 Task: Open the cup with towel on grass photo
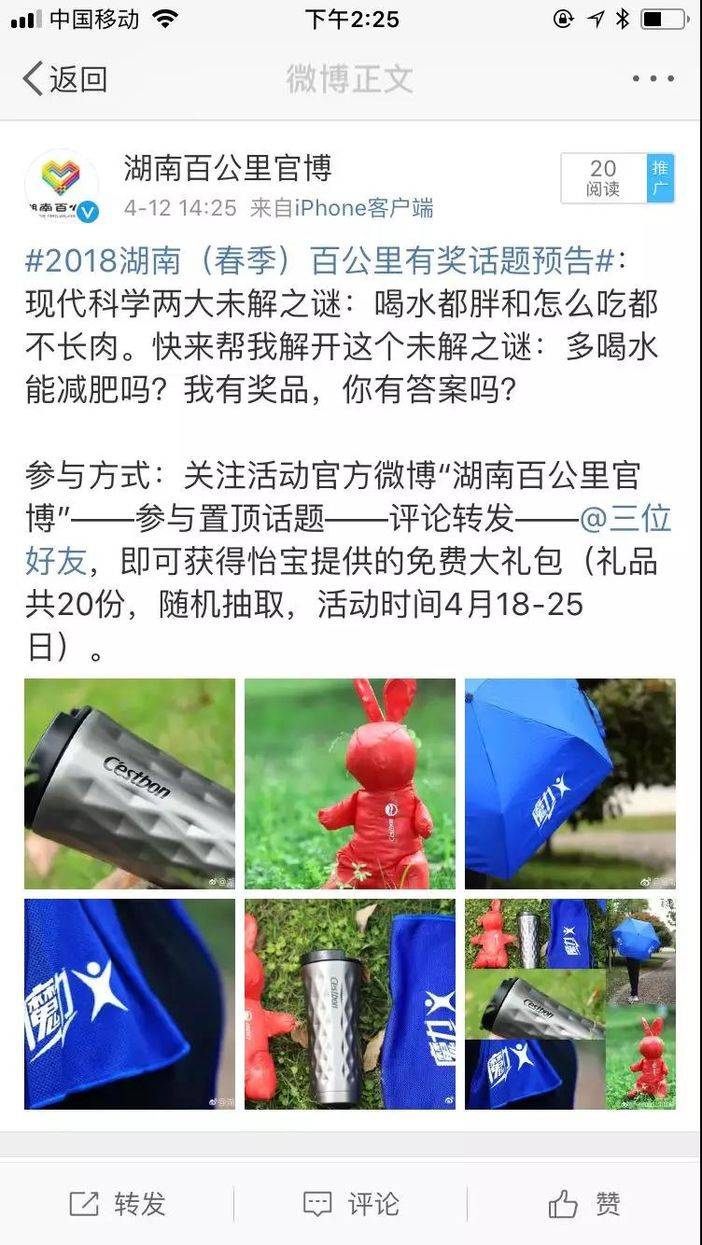(x=350, y=1004)
